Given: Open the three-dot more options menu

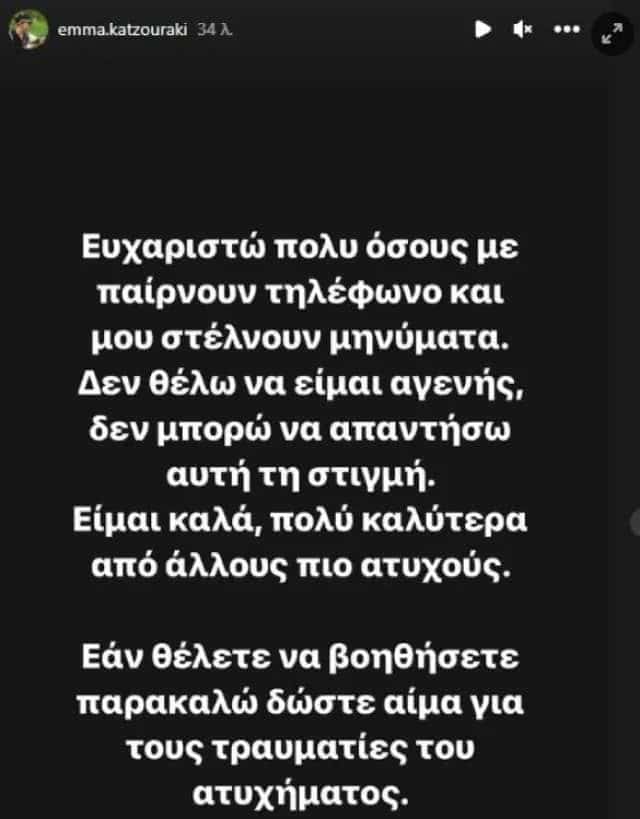Looking at the screenshot, I should [x=567, y=30].
